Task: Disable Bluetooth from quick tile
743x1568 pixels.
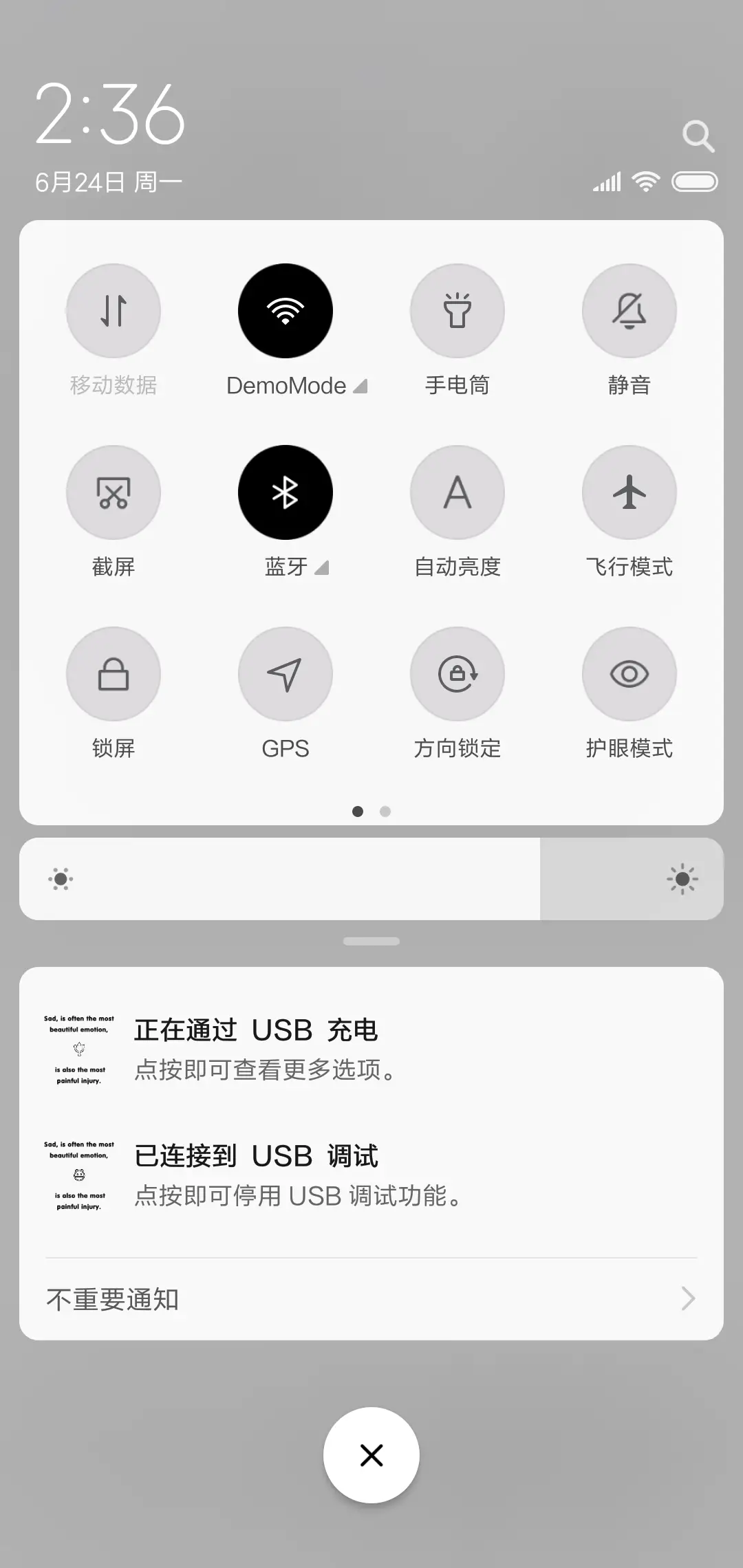Action: 286,492
